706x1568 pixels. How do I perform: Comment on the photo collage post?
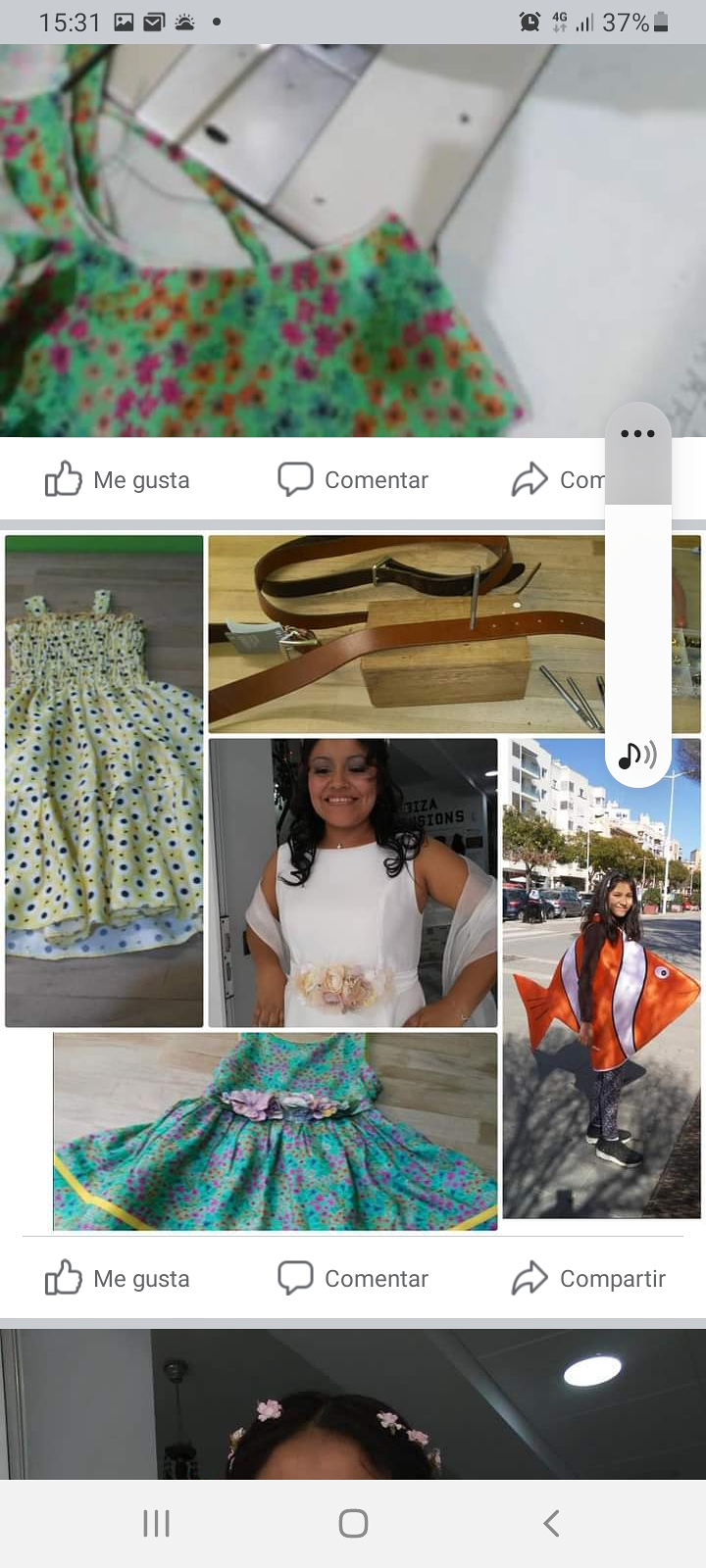tap(353, 1279)
